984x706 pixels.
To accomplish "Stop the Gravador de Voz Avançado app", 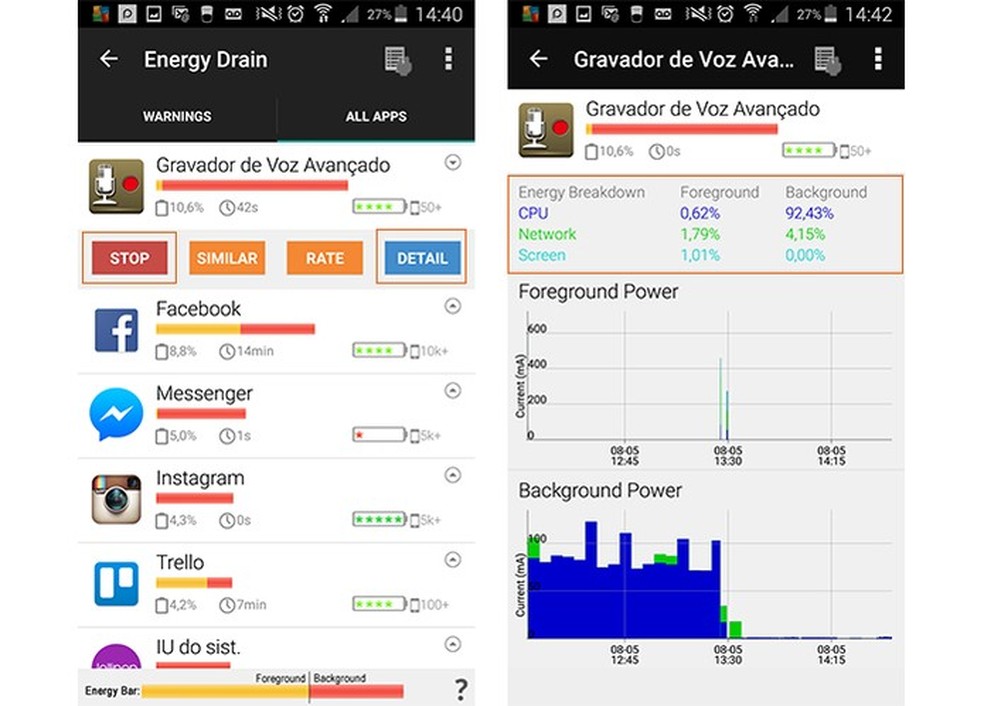I will [129, 258].
